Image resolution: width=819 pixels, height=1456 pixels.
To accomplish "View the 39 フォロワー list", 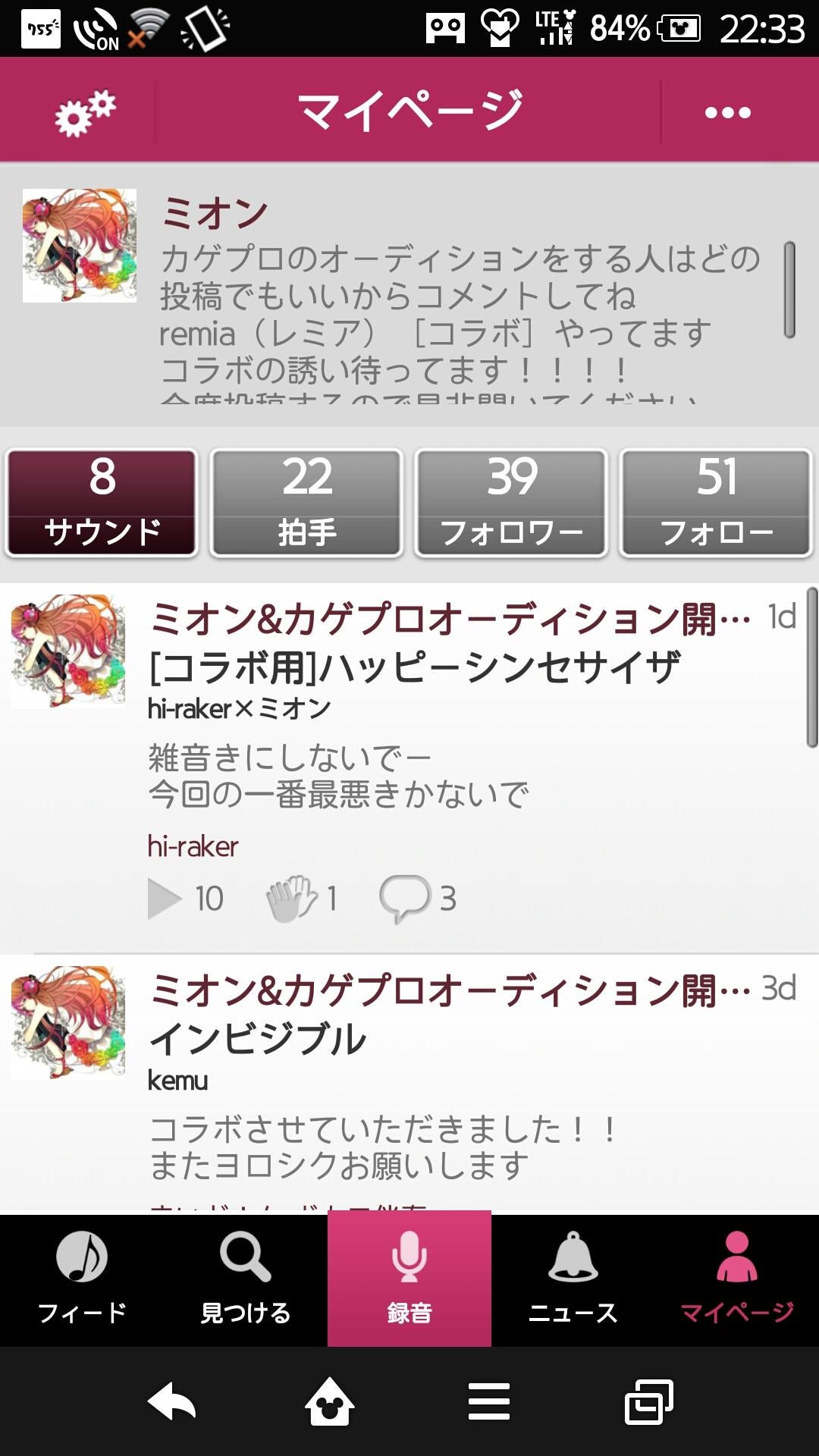I will pyautogui.click(x=512, y=503).
